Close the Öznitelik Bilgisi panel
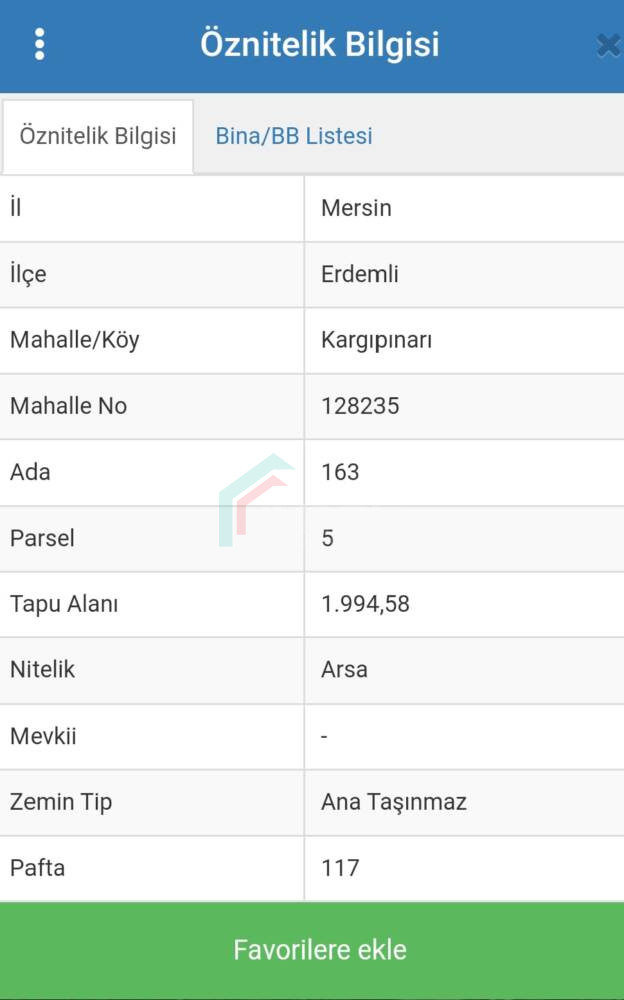 point(609,46)
